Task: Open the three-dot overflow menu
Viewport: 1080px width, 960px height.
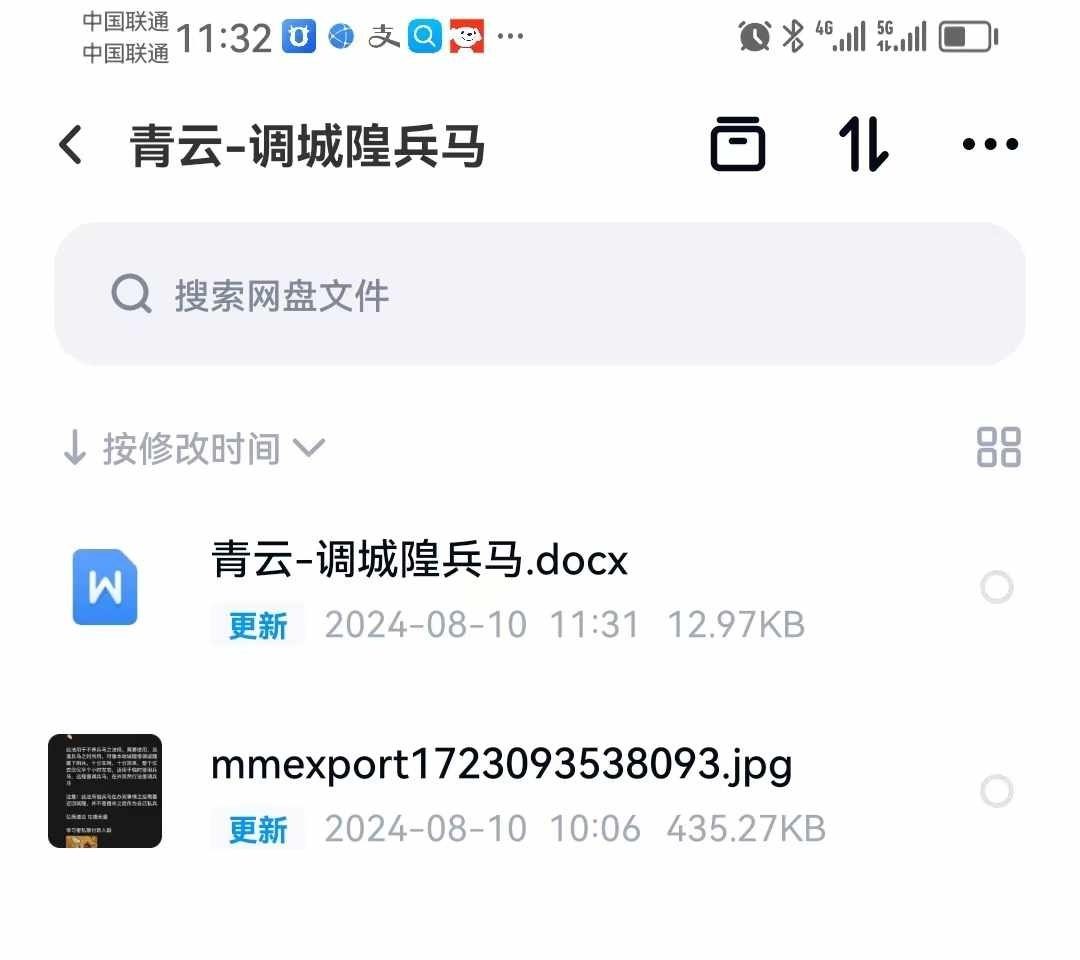Action: (x=990, y=145)
